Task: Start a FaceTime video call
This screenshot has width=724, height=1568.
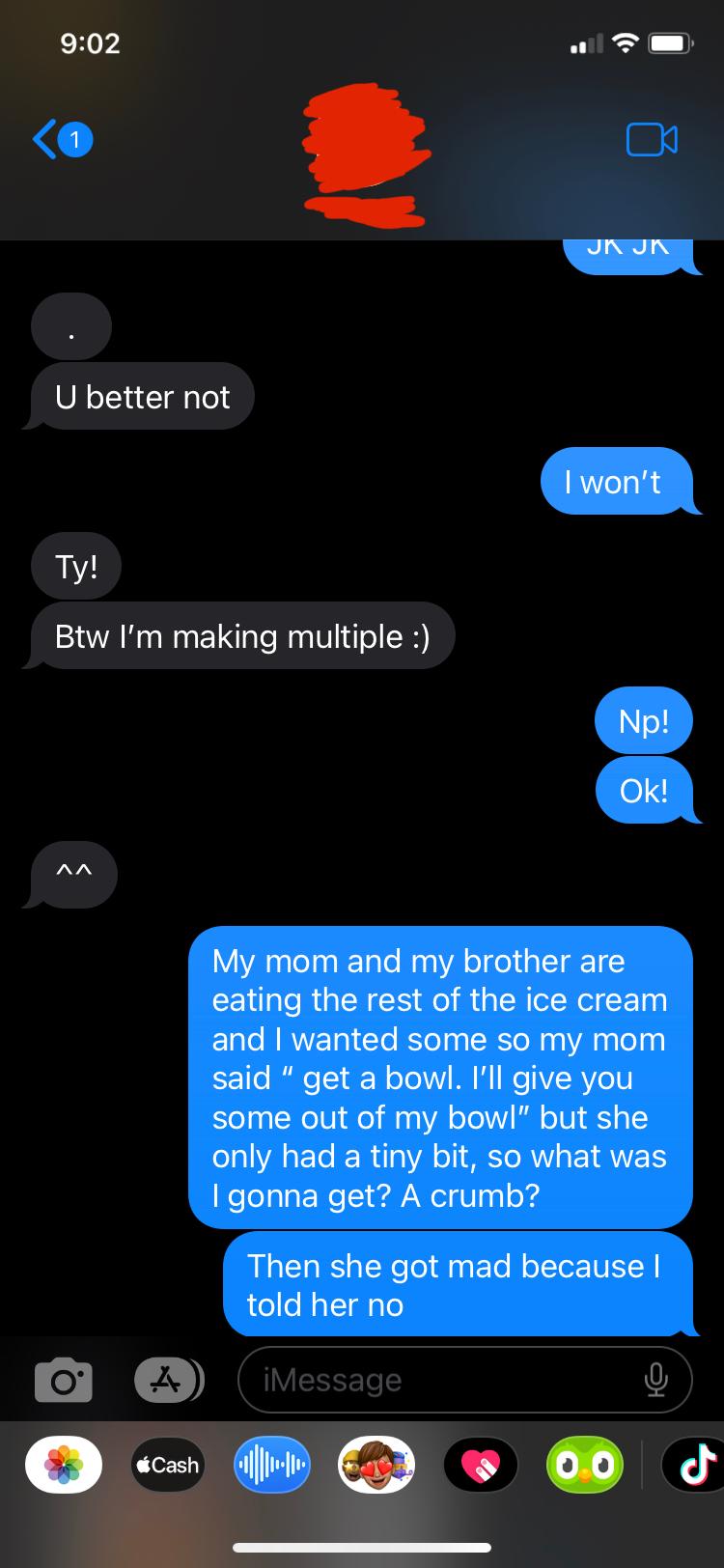Action: coord(652,140)
